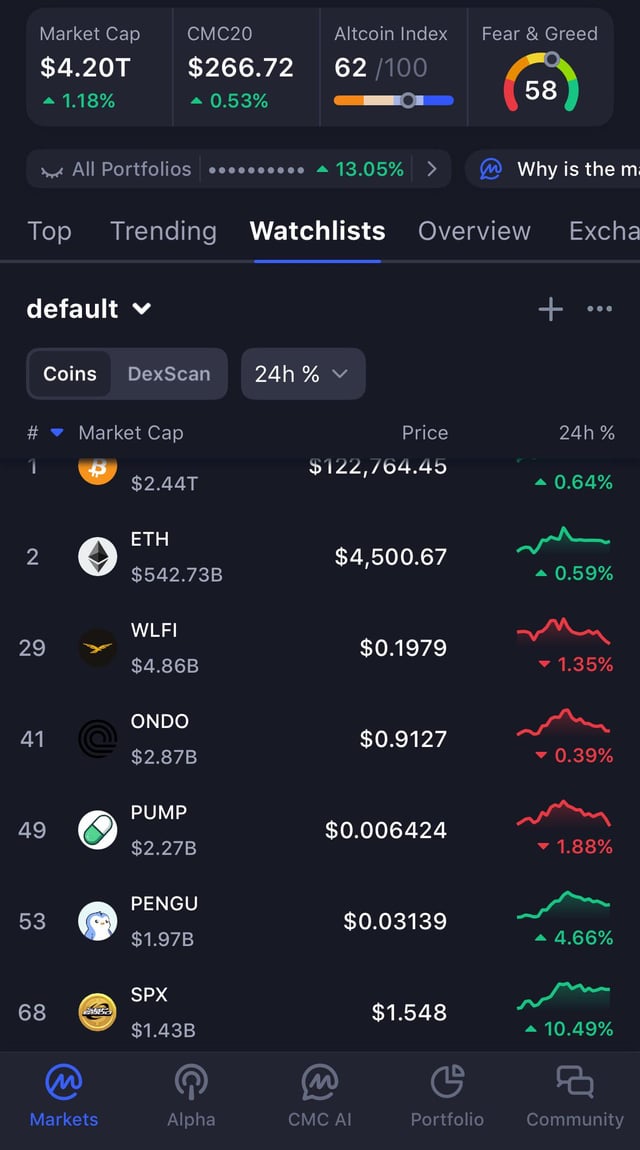
Task: Go to the Alpha tab
Action: pyautogui.click(x=191, y=1095)
